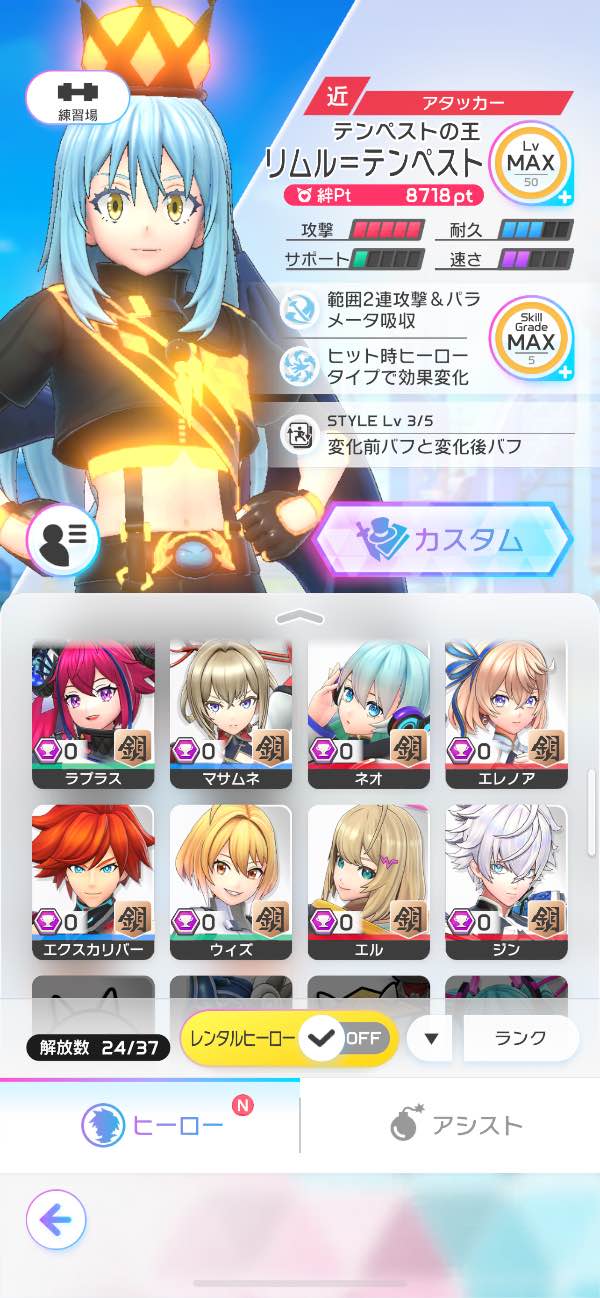Expand the hero list panel handle
This screenshot has width=600, height=1298.
click(300, 617)
